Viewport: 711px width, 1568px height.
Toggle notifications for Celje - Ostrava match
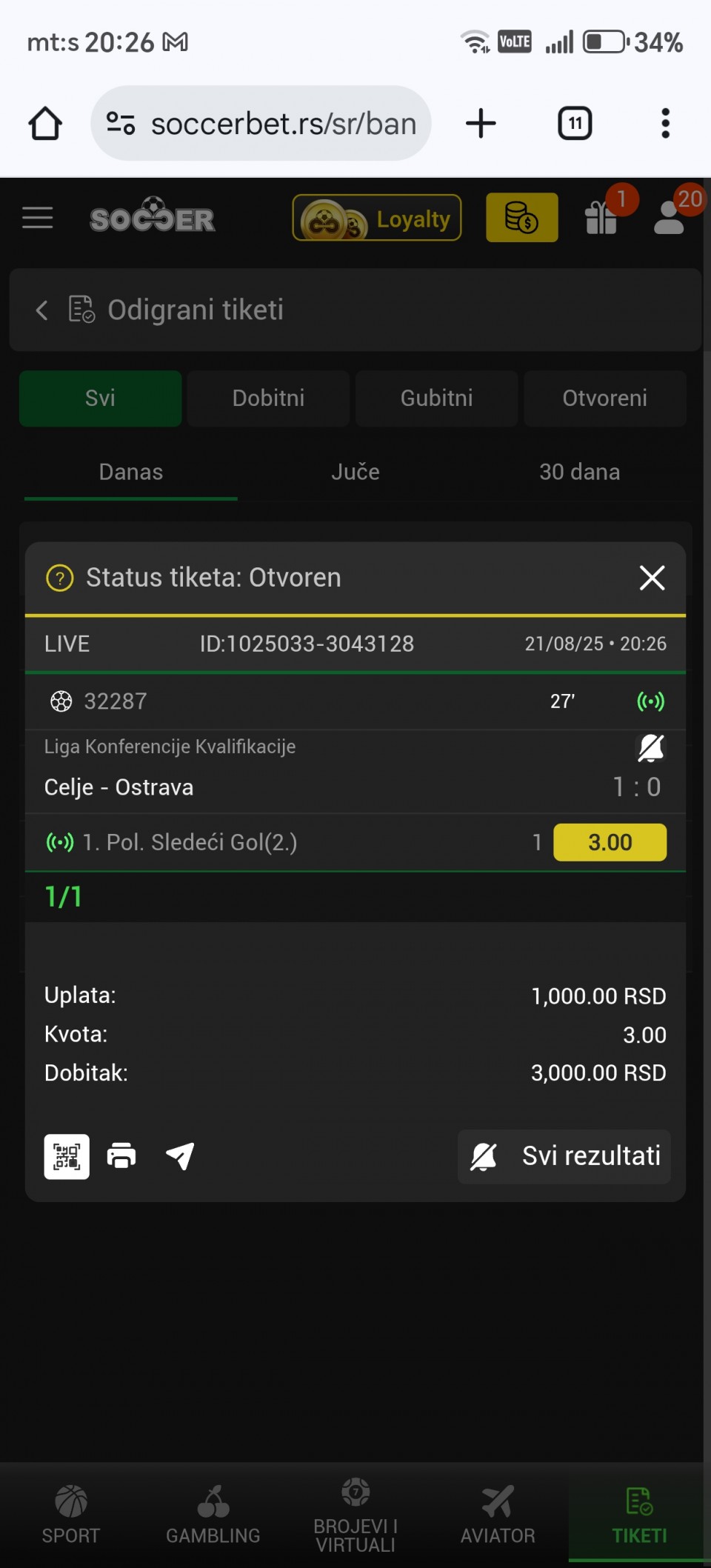pyautogui.click(x=651, y=748)
